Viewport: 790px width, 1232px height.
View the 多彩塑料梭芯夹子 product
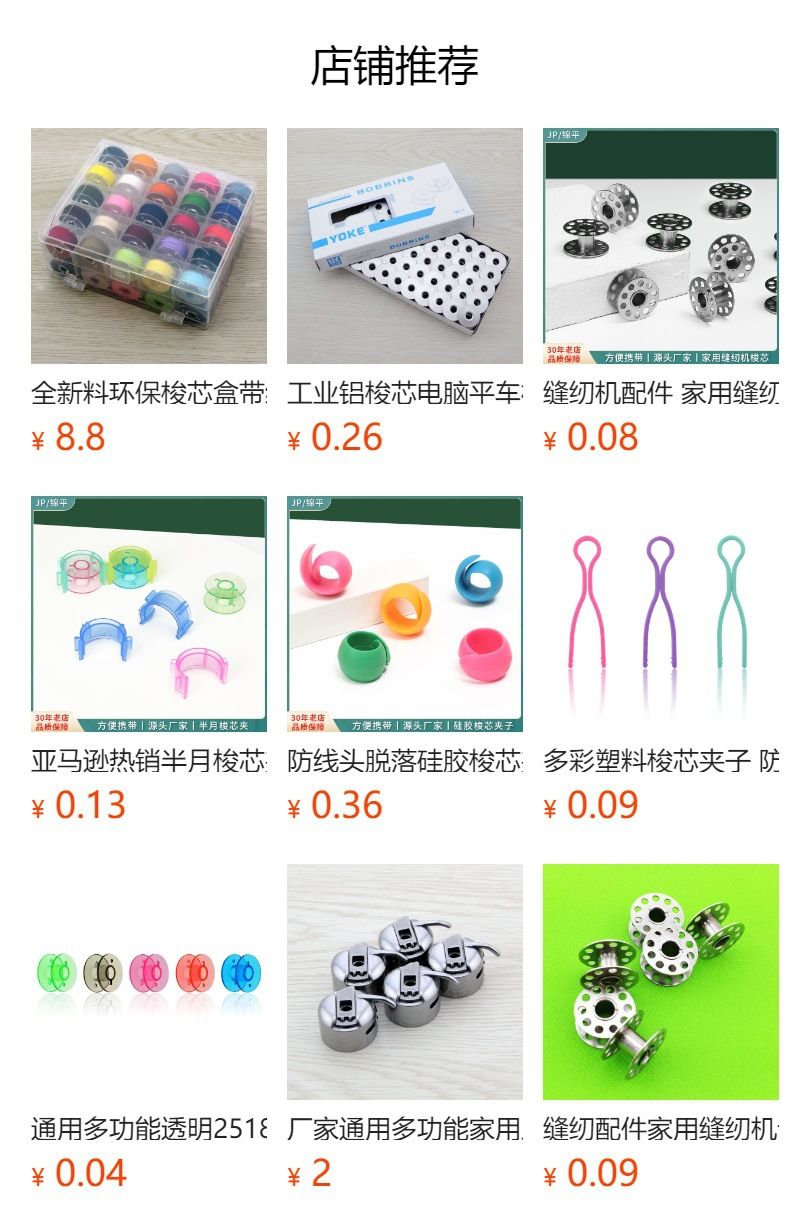[661, 614]
